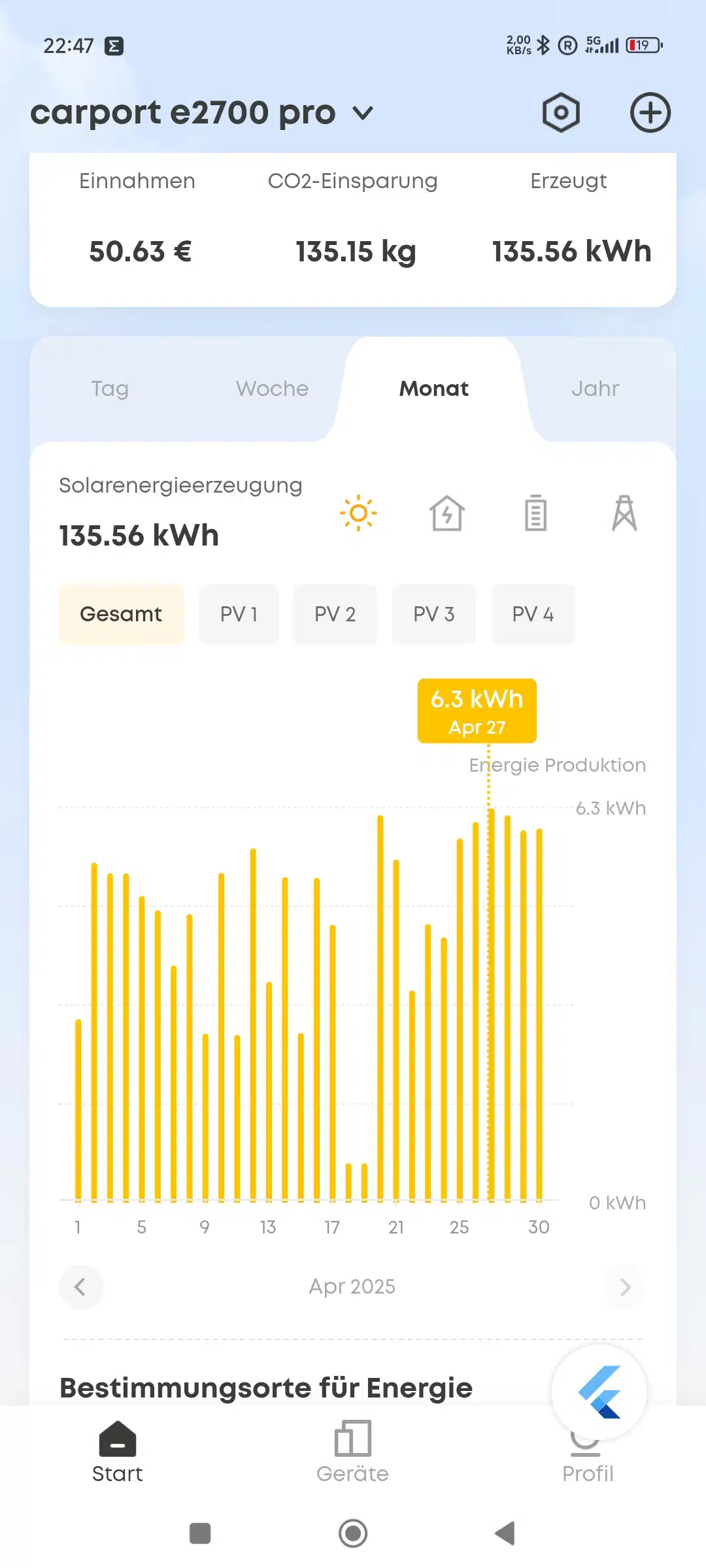
Task: Switch to the Tag tab
Action: point(110,389)
